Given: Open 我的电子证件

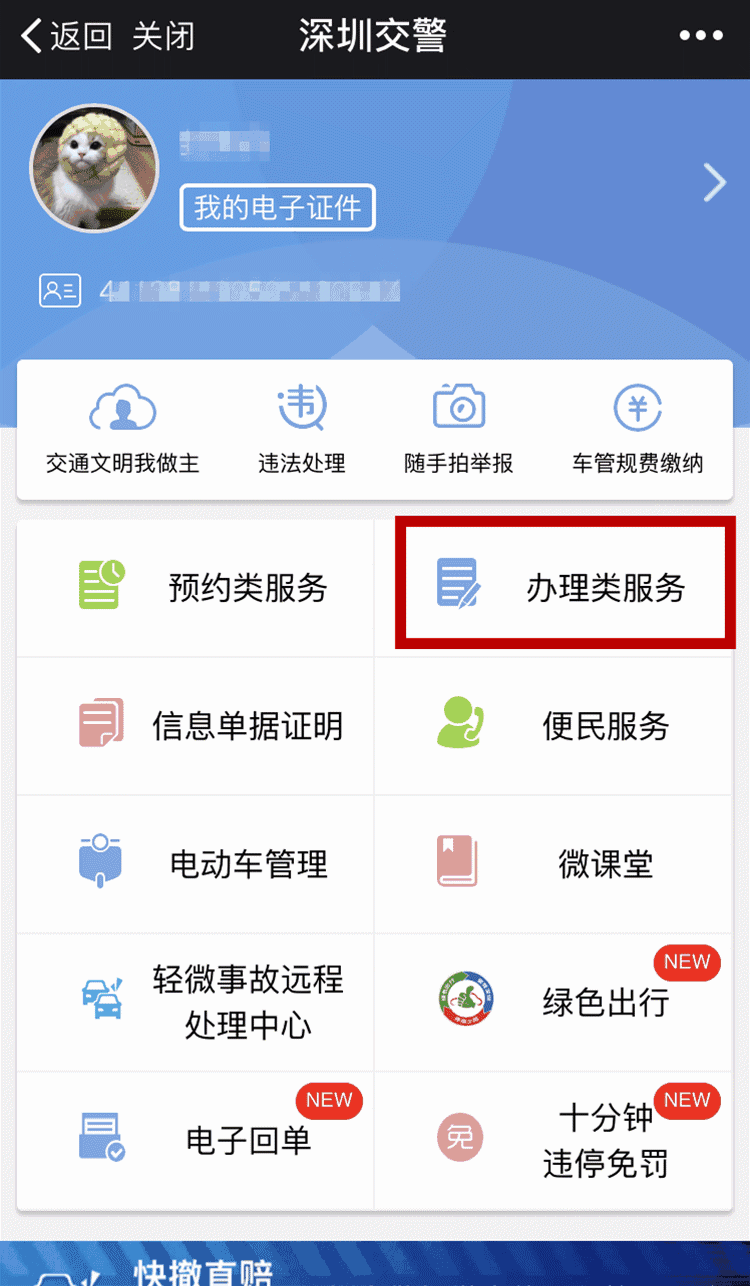Looking at the screenshot, I should click(x=277, y=208).
